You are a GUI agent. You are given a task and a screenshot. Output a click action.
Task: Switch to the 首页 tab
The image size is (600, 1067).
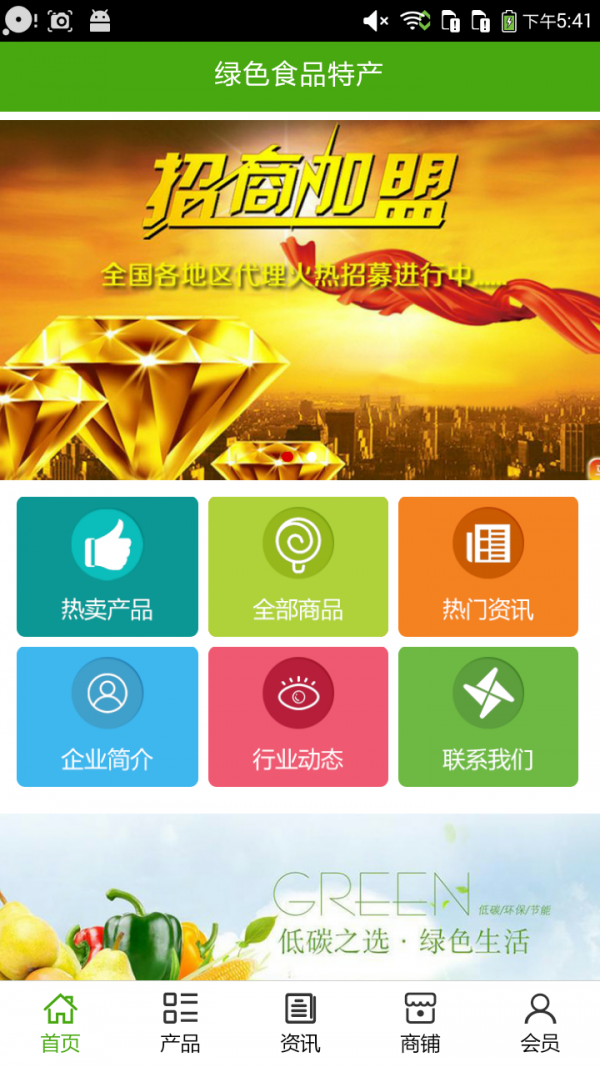tap(60, 1023)
